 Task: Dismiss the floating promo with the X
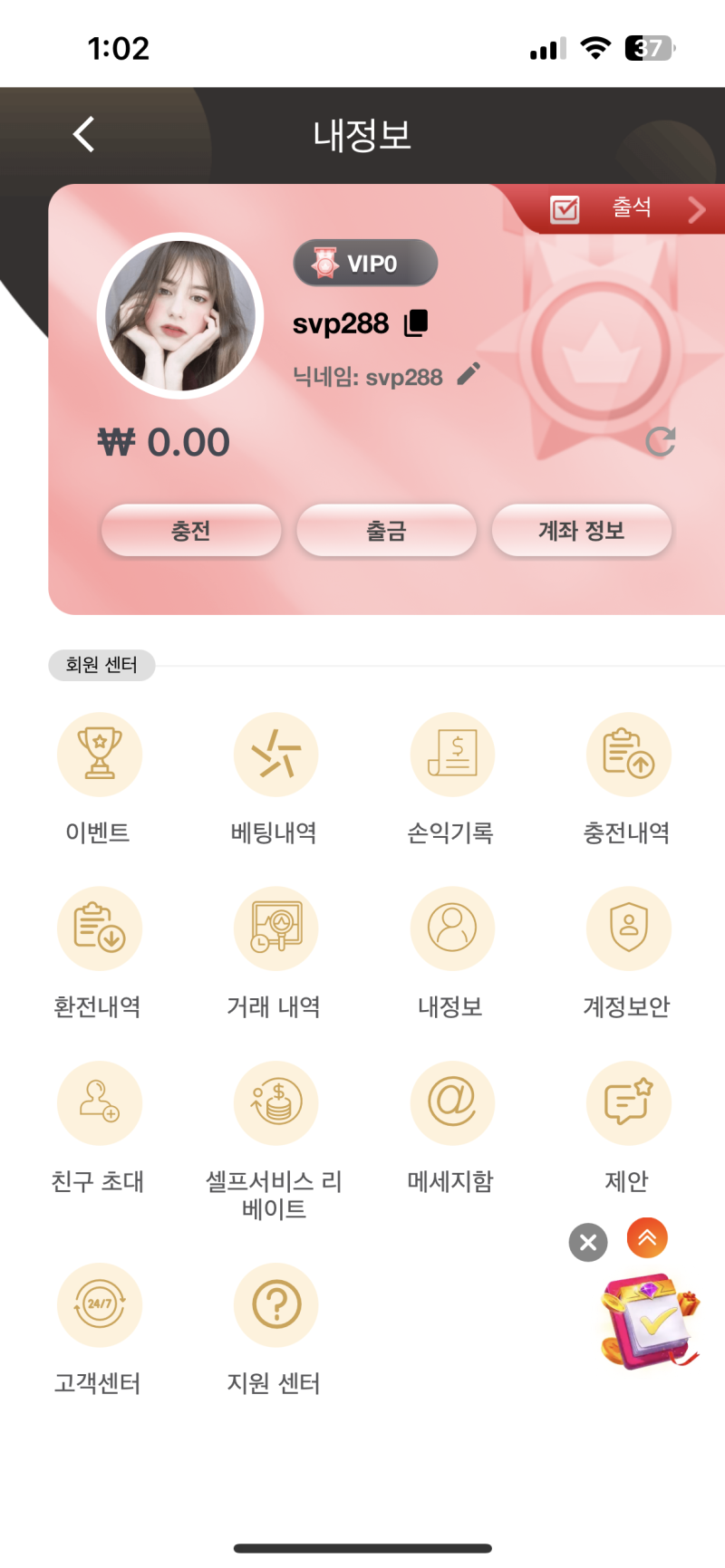(587, 1242)
